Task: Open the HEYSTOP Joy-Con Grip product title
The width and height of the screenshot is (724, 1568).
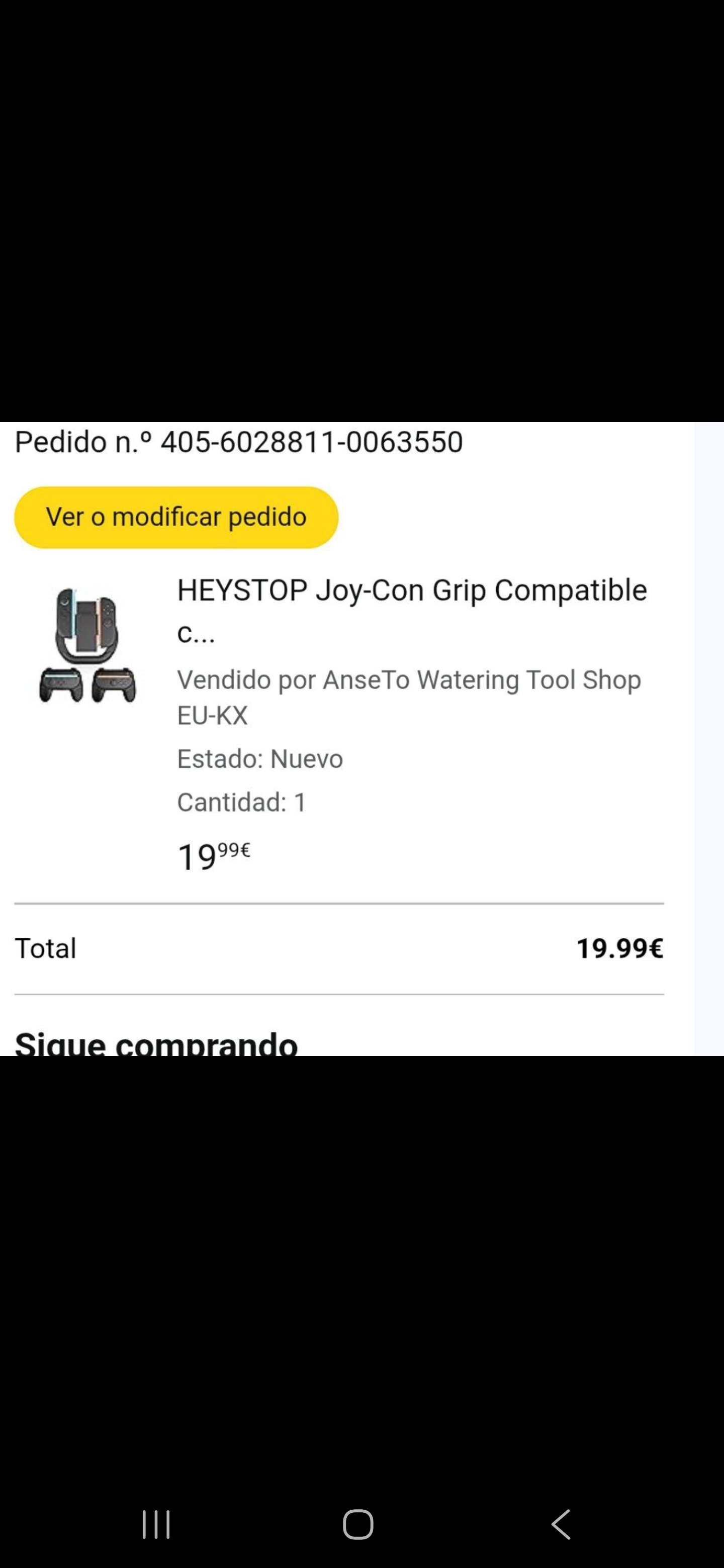Action: (x=412, y=611)
